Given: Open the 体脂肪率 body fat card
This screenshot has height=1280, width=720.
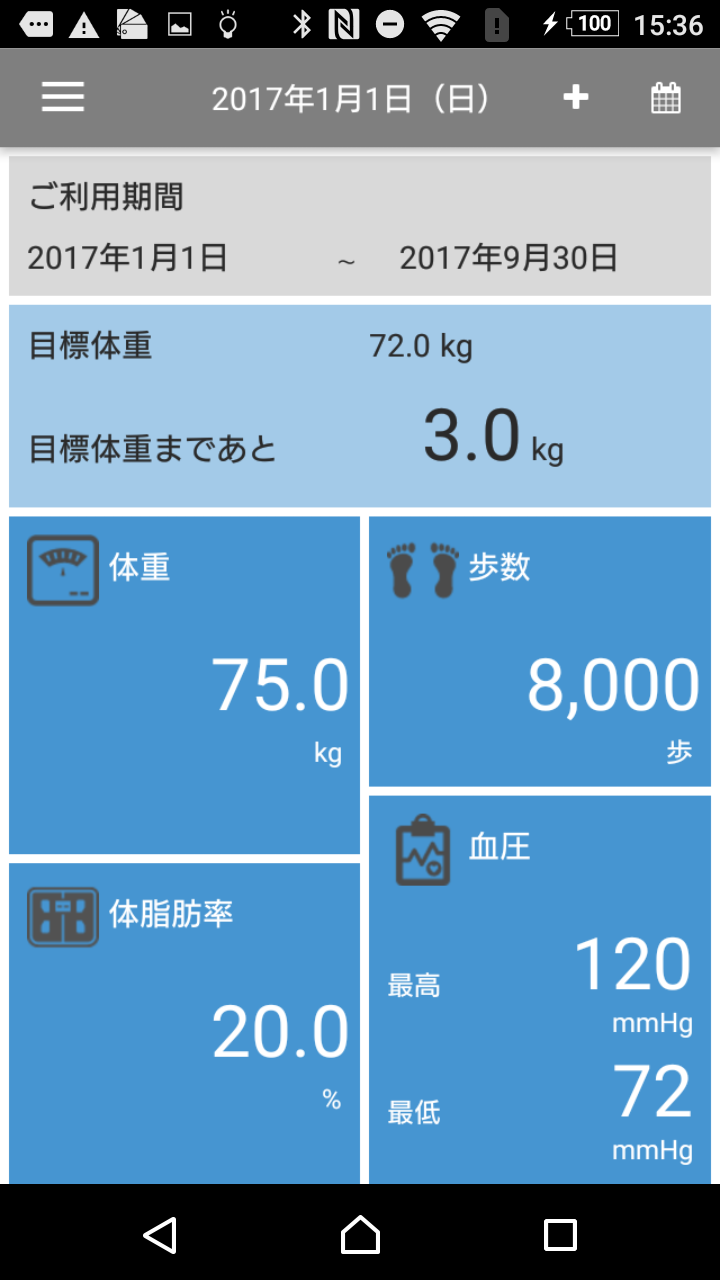Looking at the screenshot, I should (x=184, y=1020).
